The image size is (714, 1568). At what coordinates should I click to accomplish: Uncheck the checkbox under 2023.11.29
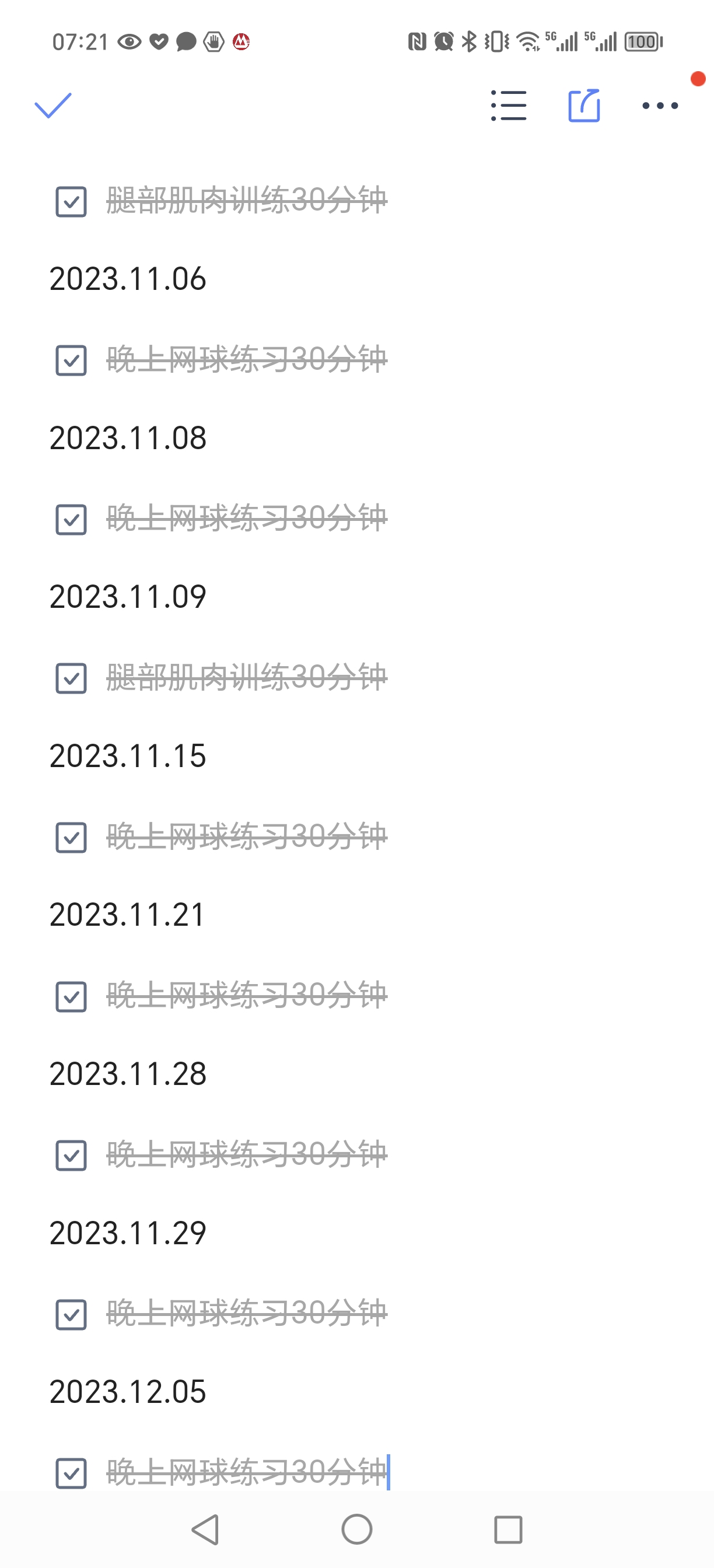point(71,1315)
